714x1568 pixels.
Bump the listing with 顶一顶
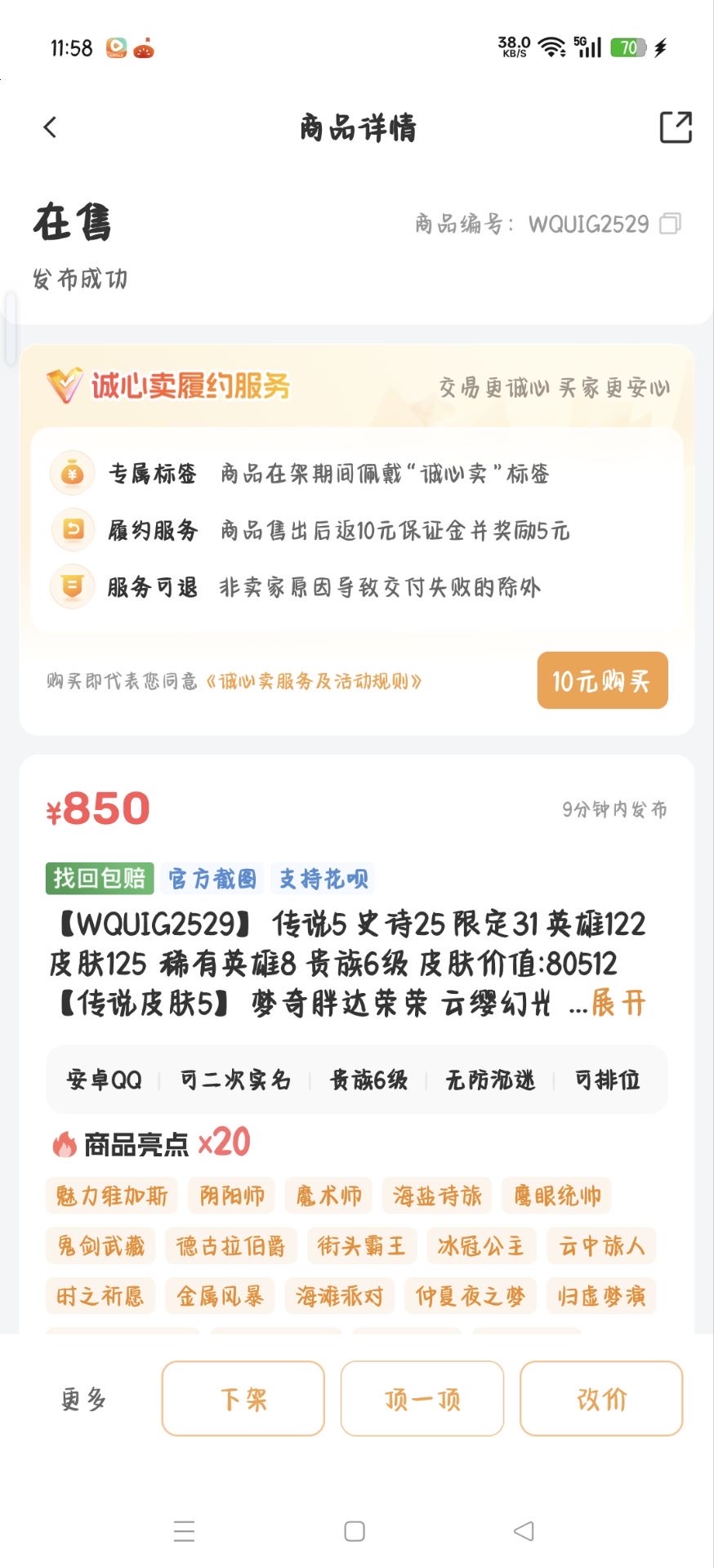[422, 1398]
